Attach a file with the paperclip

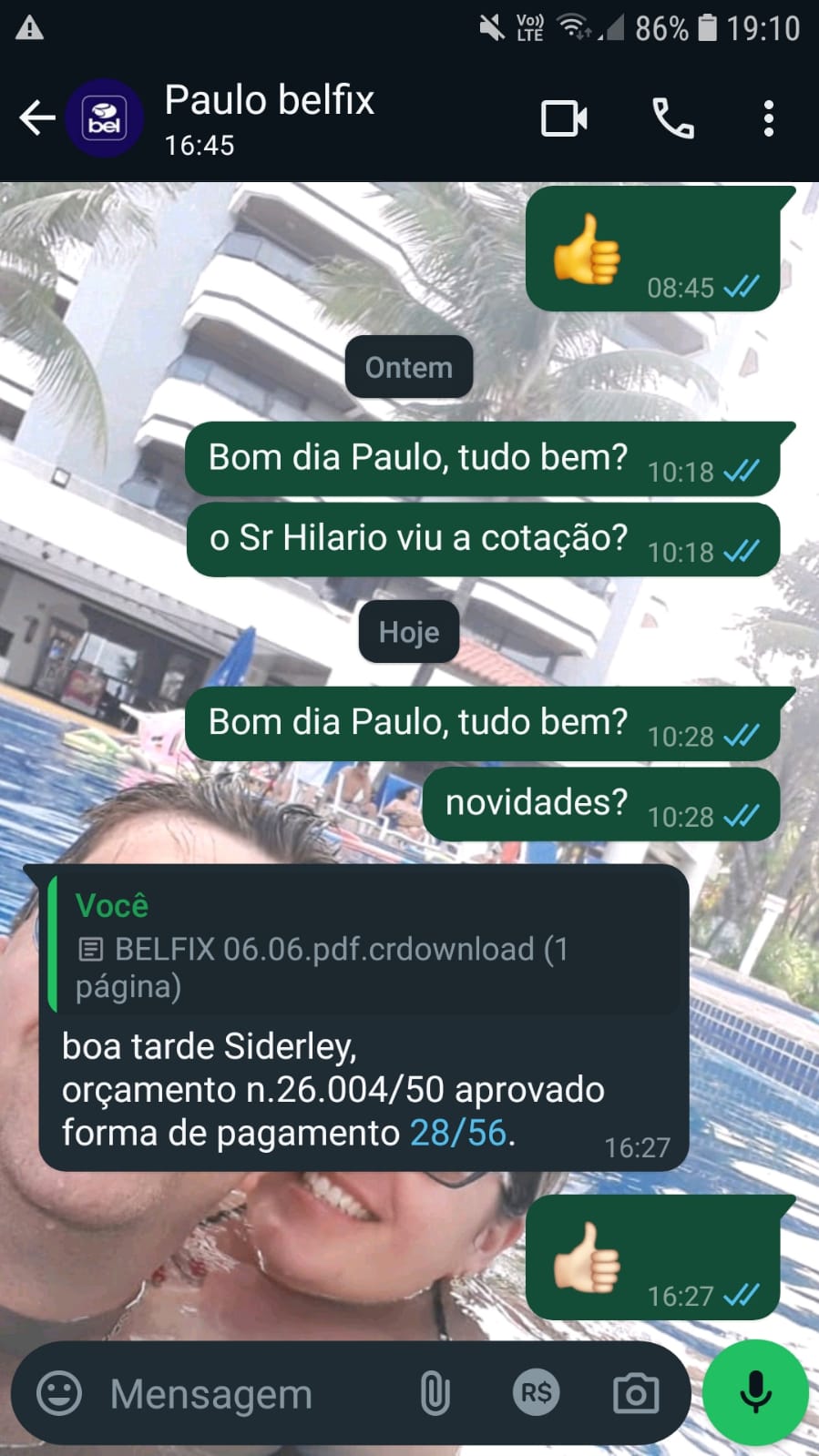(x=435, y=1393)
